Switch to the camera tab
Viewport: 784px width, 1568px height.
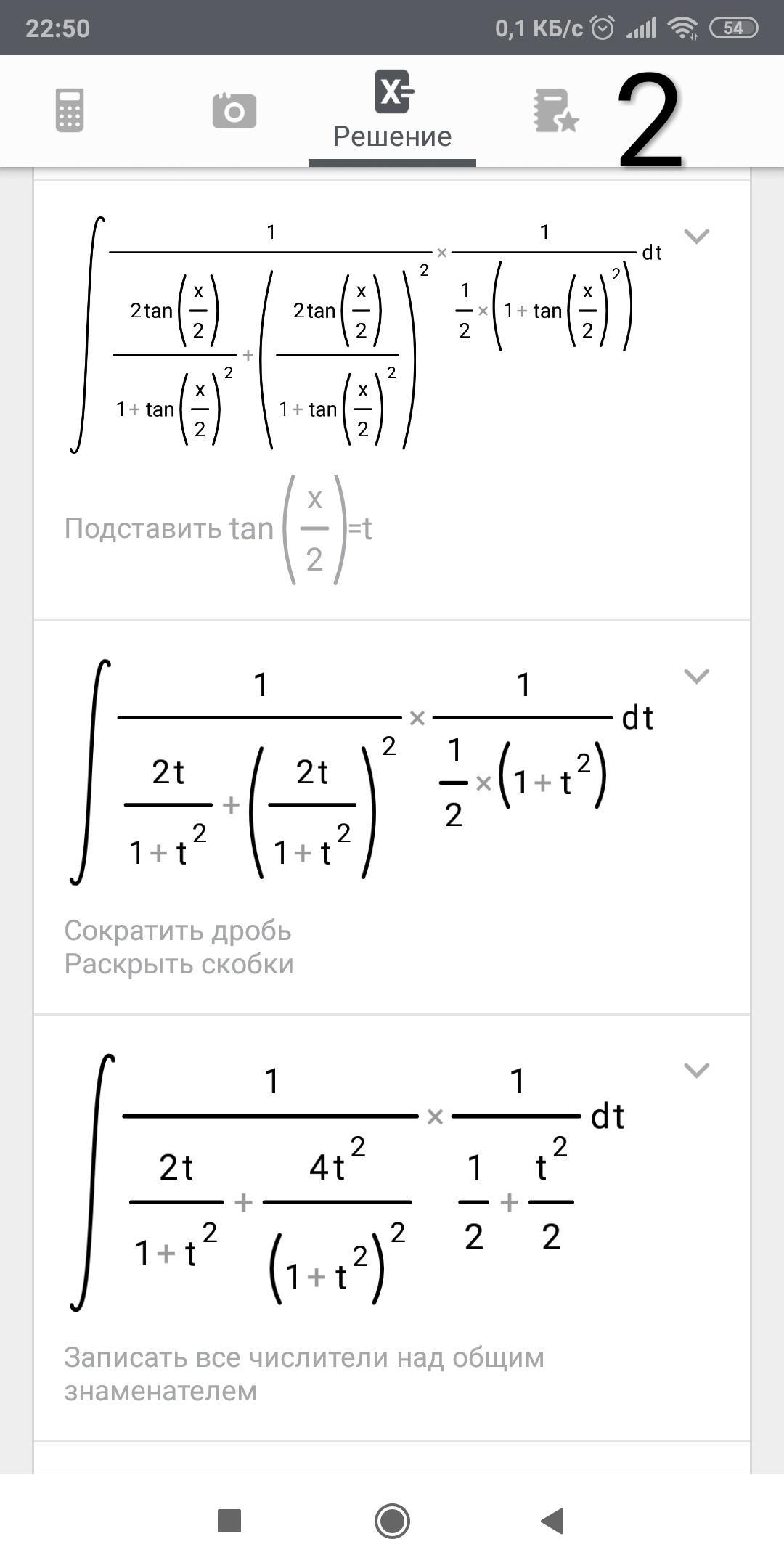(x=234, y=110)
